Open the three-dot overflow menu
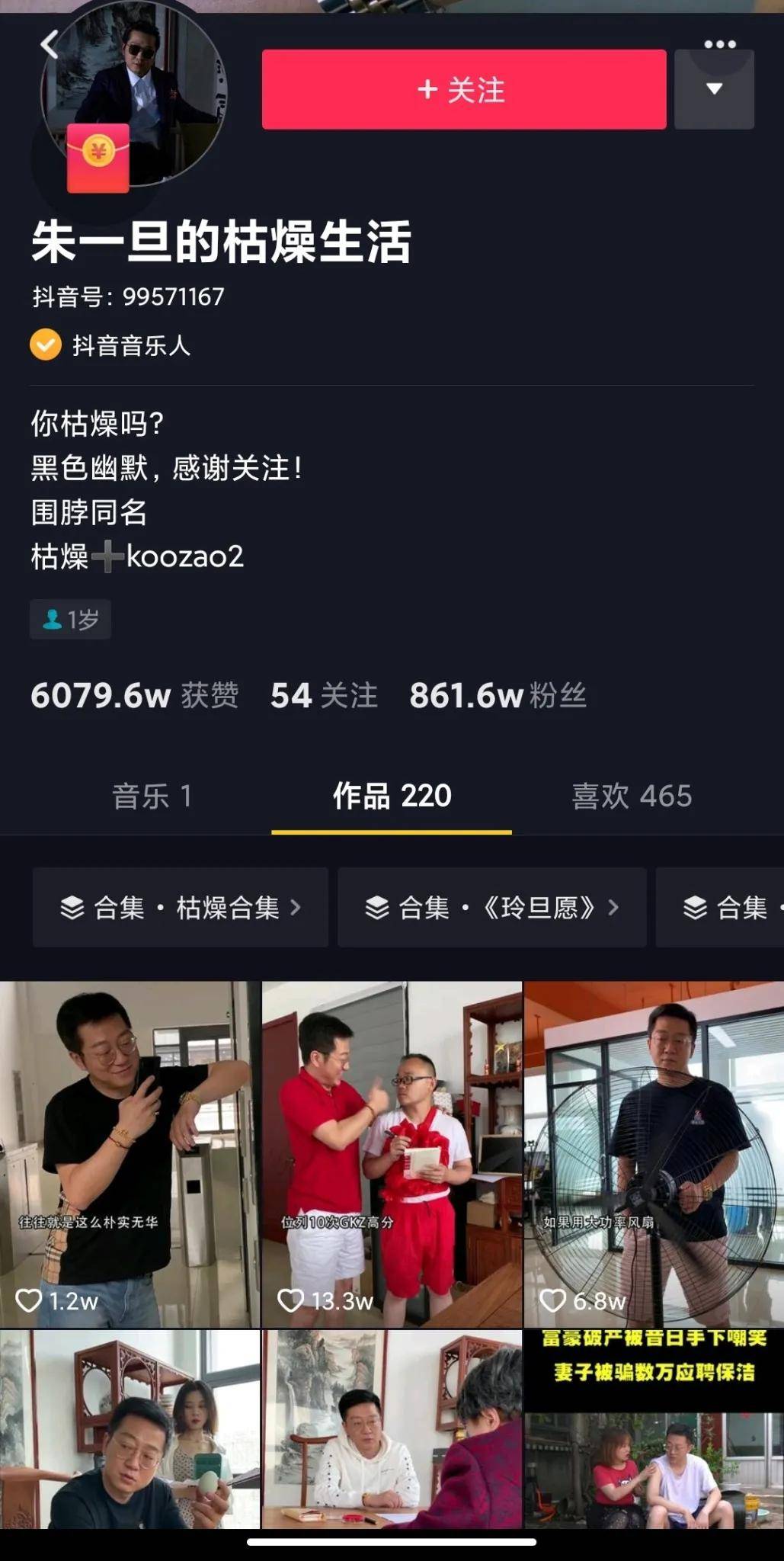This screenshot has width=784, height=1561. [x=719, y=44]
